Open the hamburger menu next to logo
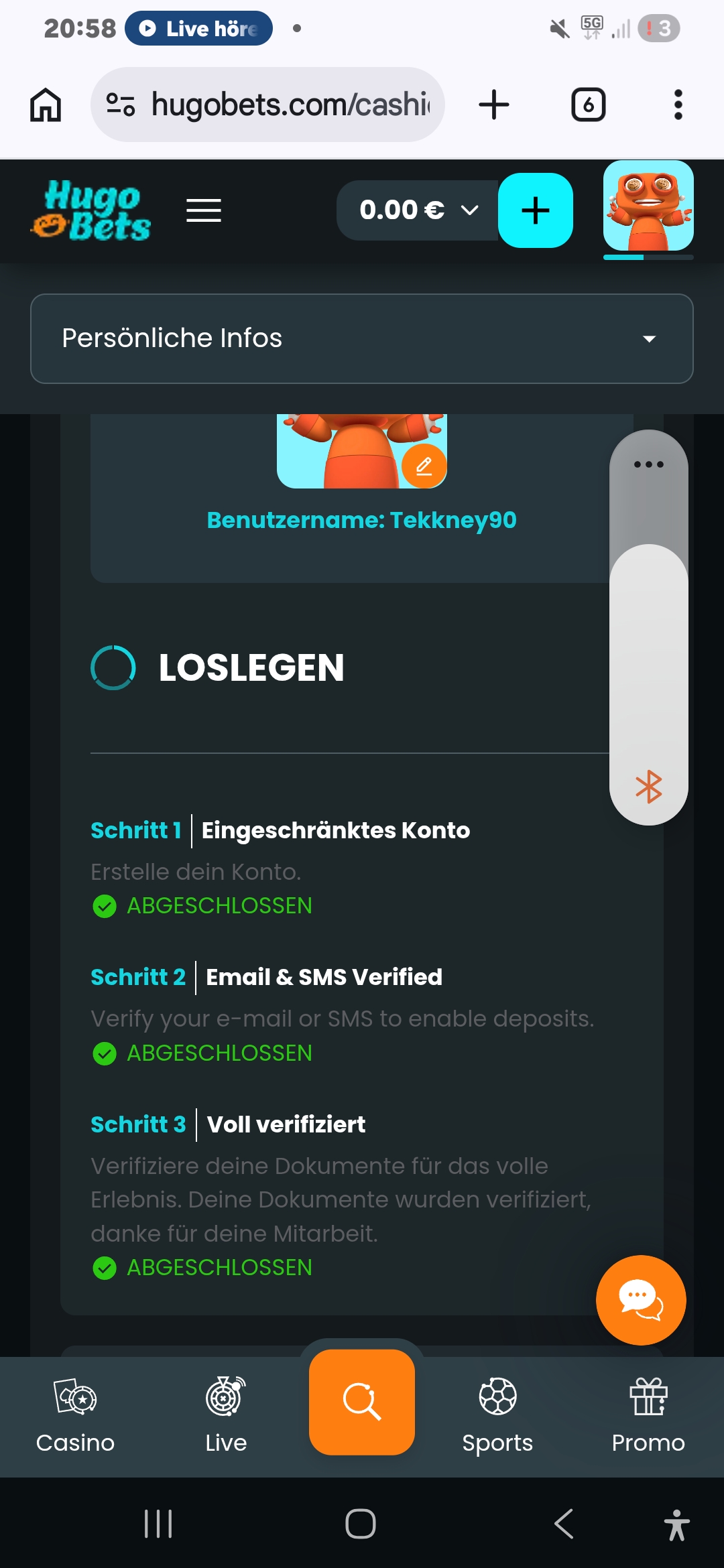 coord(204,210)
